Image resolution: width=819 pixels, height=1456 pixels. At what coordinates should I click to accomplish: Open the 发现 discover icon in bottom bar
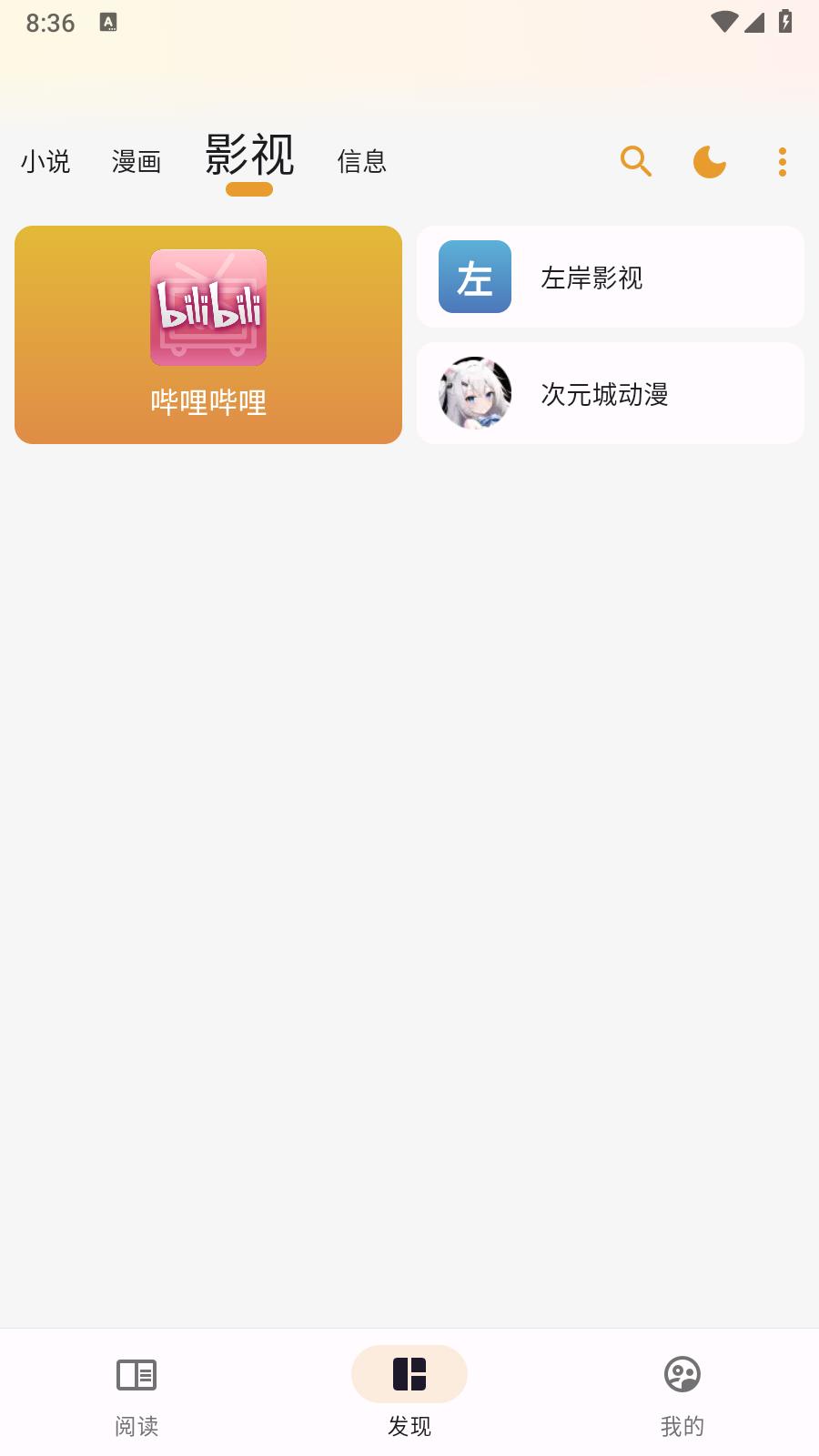[409, 1374]
